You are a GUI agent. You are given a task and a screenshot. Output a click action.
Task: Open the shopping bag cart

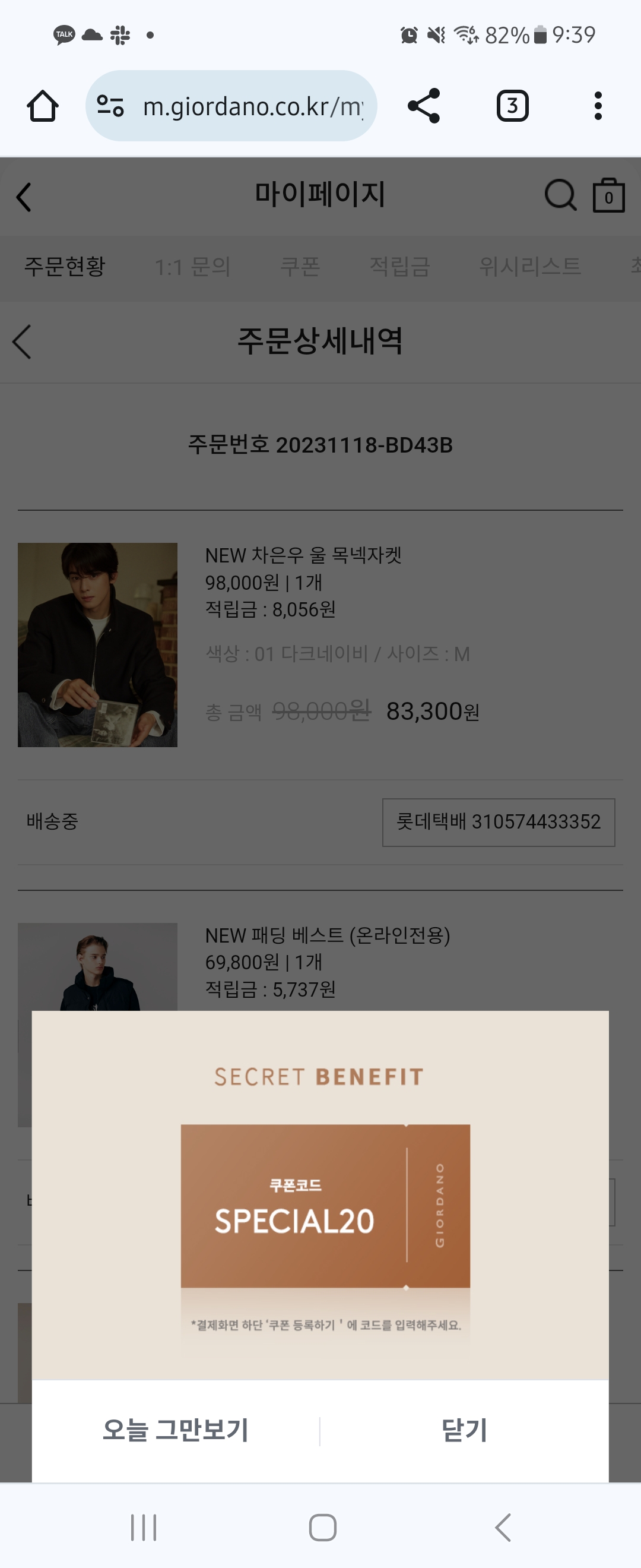coord(608,195)
